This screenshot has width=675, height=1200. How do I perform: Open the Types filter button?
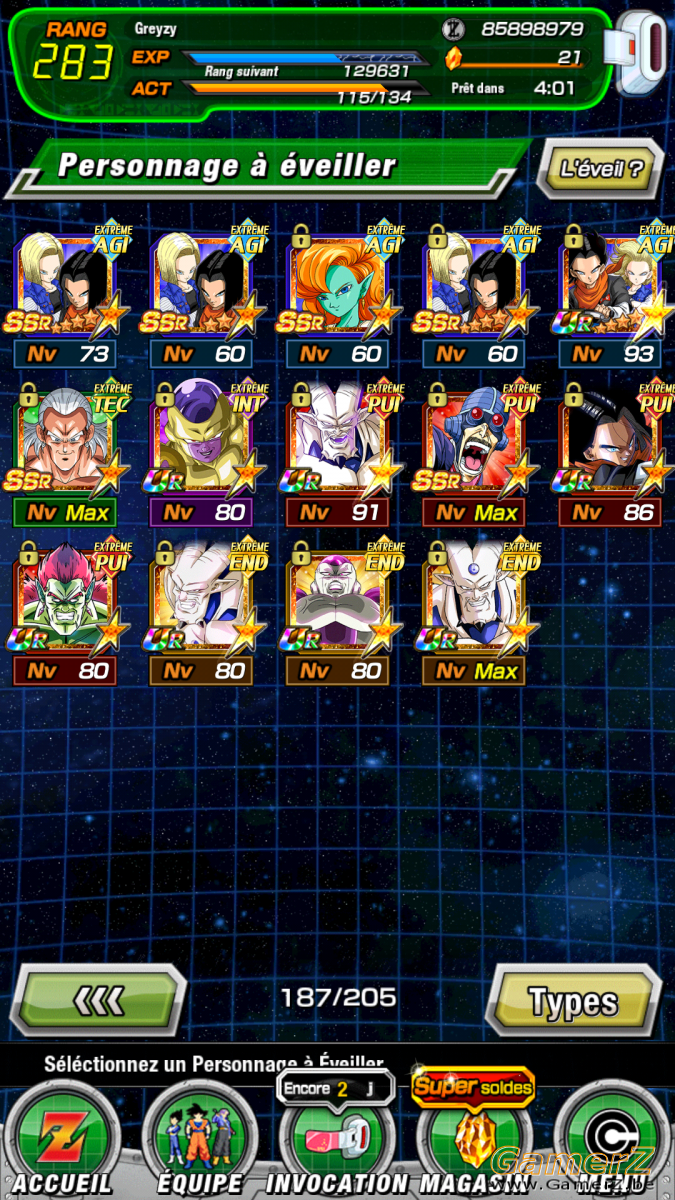coord(573,1000)
